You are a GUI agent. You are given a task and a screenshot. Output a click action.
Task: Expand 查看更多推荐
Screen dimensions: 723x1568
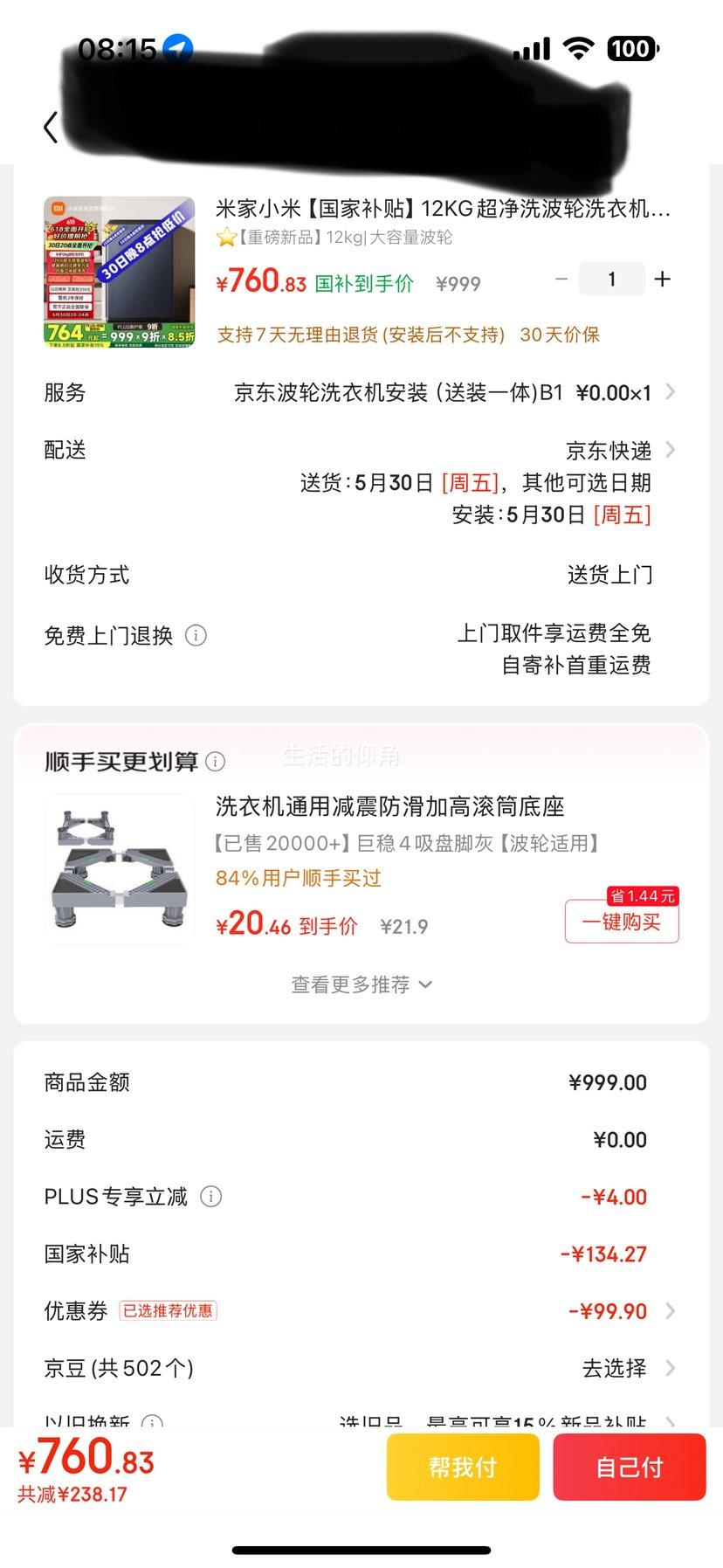click(x=361, y=985)
